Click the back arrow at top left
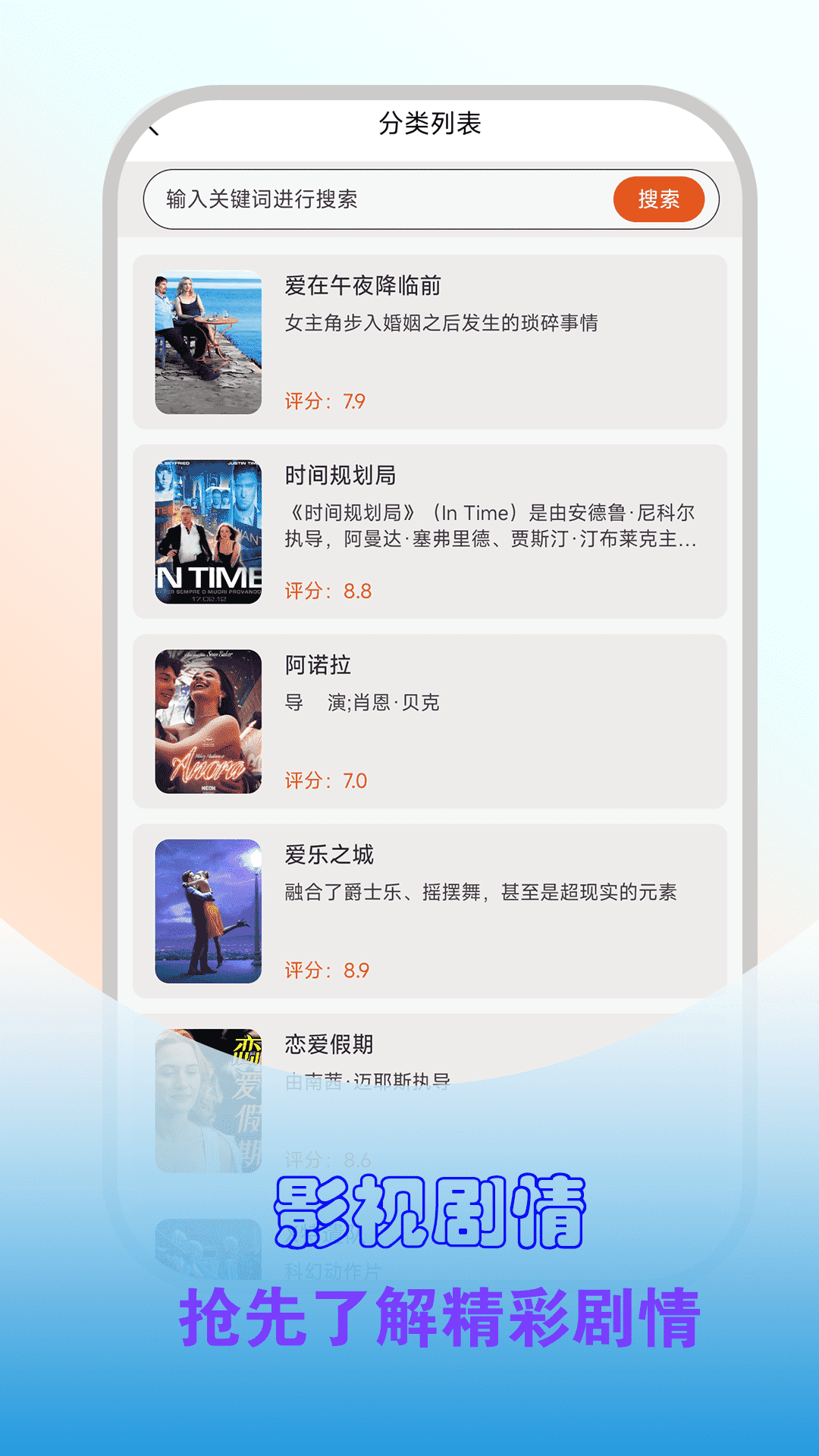The image size is (819, 1456). tap(155, 129)
